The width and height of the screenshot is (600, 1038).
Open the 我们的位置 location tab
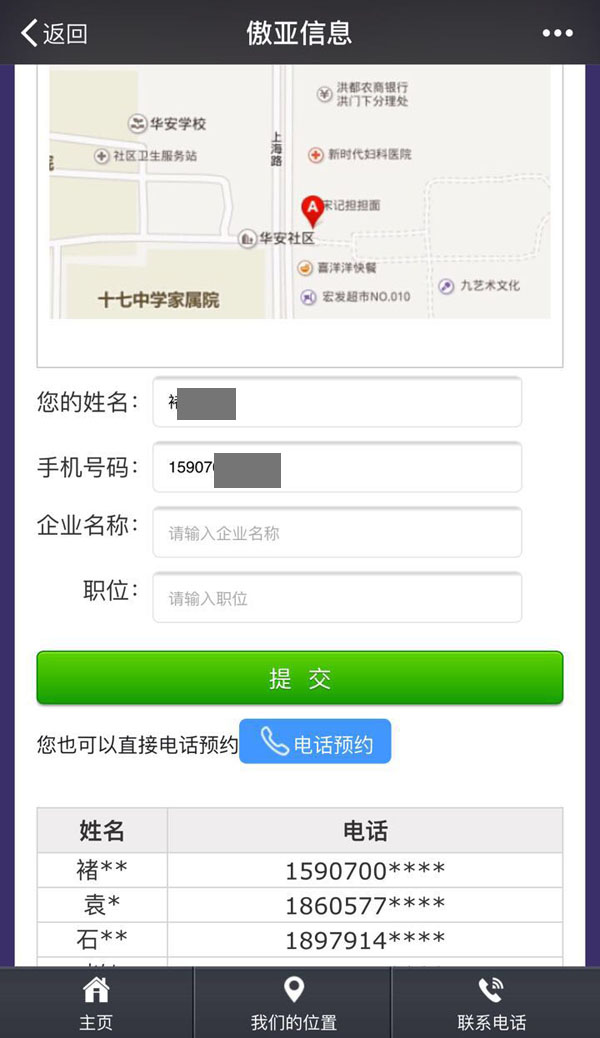point(293,1003)
